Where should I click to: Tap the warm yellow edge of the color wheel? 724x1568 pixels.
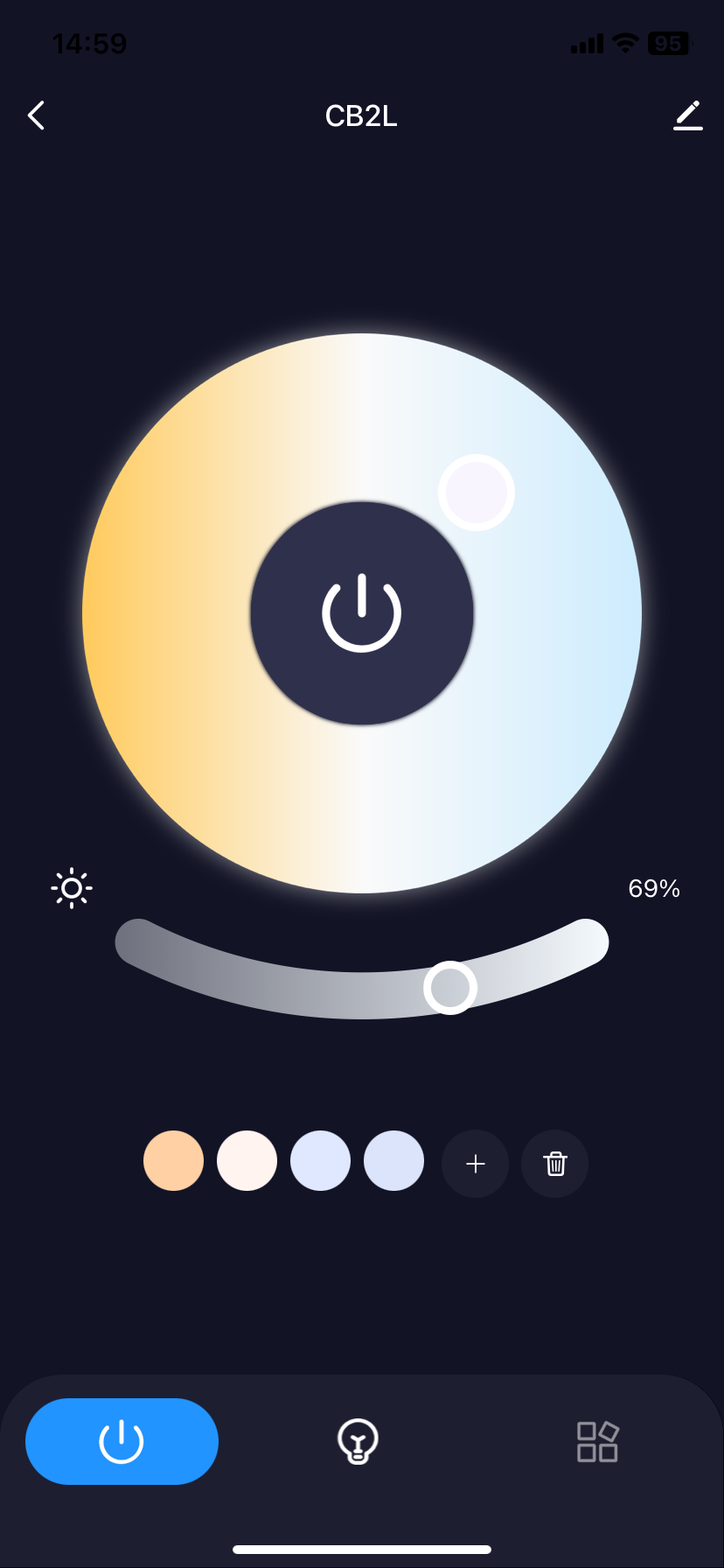109,612
